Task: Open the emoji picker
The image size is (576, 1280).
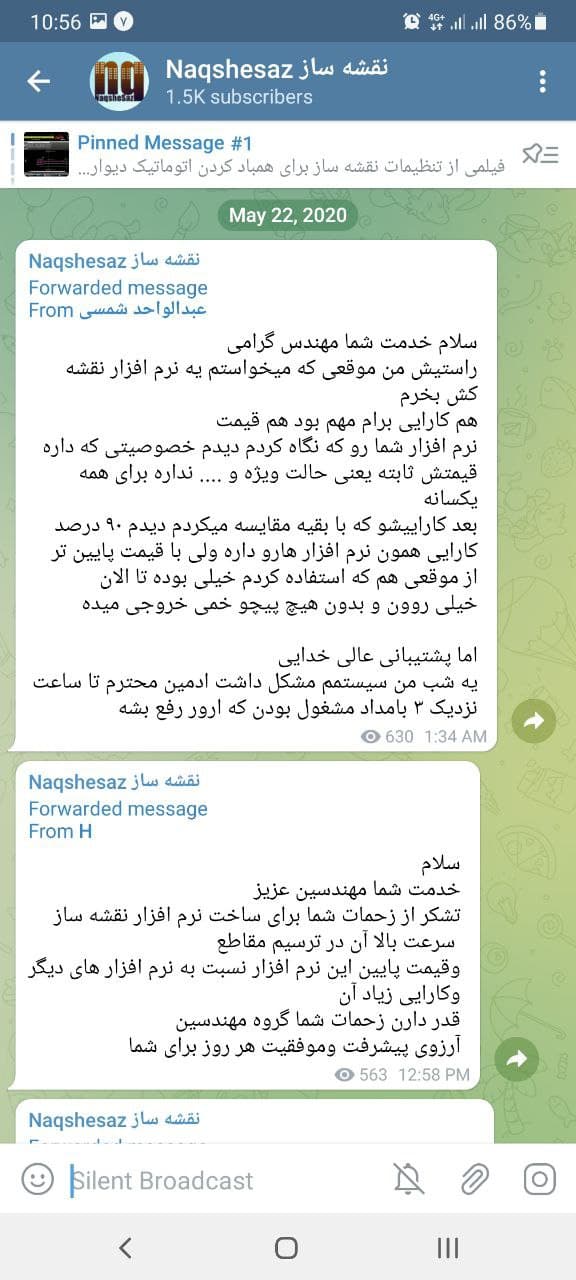Action: click(x=37, y=1180)
